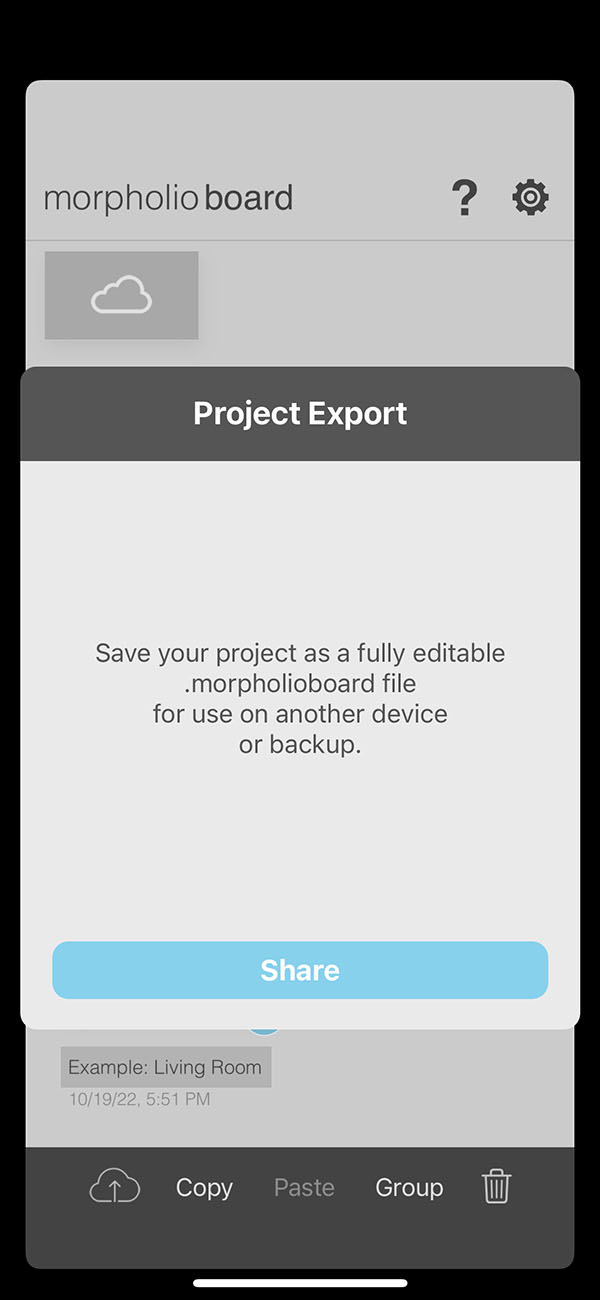Copy the selected project
The height and width of the screenshot is (1300, 600).
point(204,1187)
